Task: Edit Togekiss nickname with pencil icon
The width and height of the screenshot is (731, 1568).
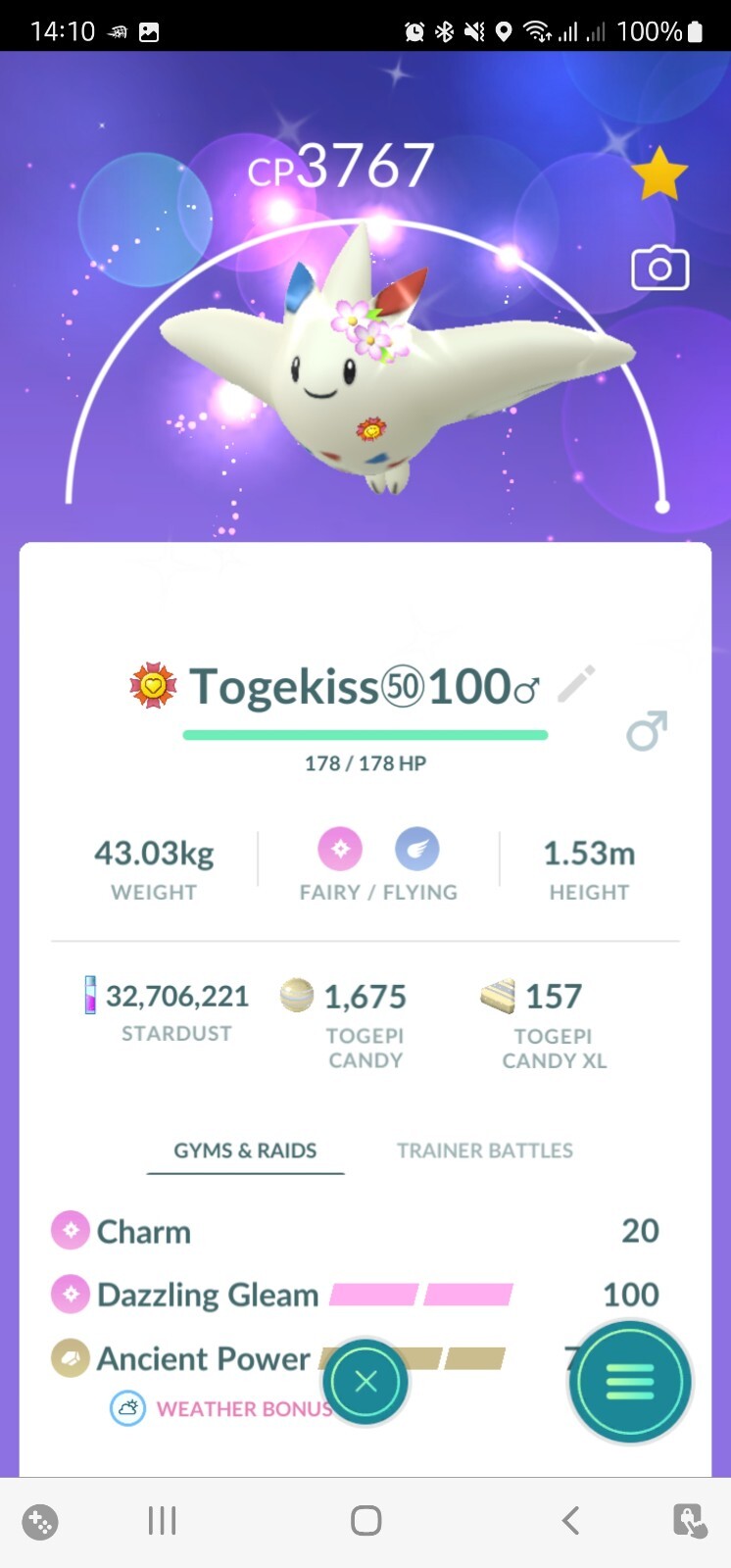Action: pos(576,684)
